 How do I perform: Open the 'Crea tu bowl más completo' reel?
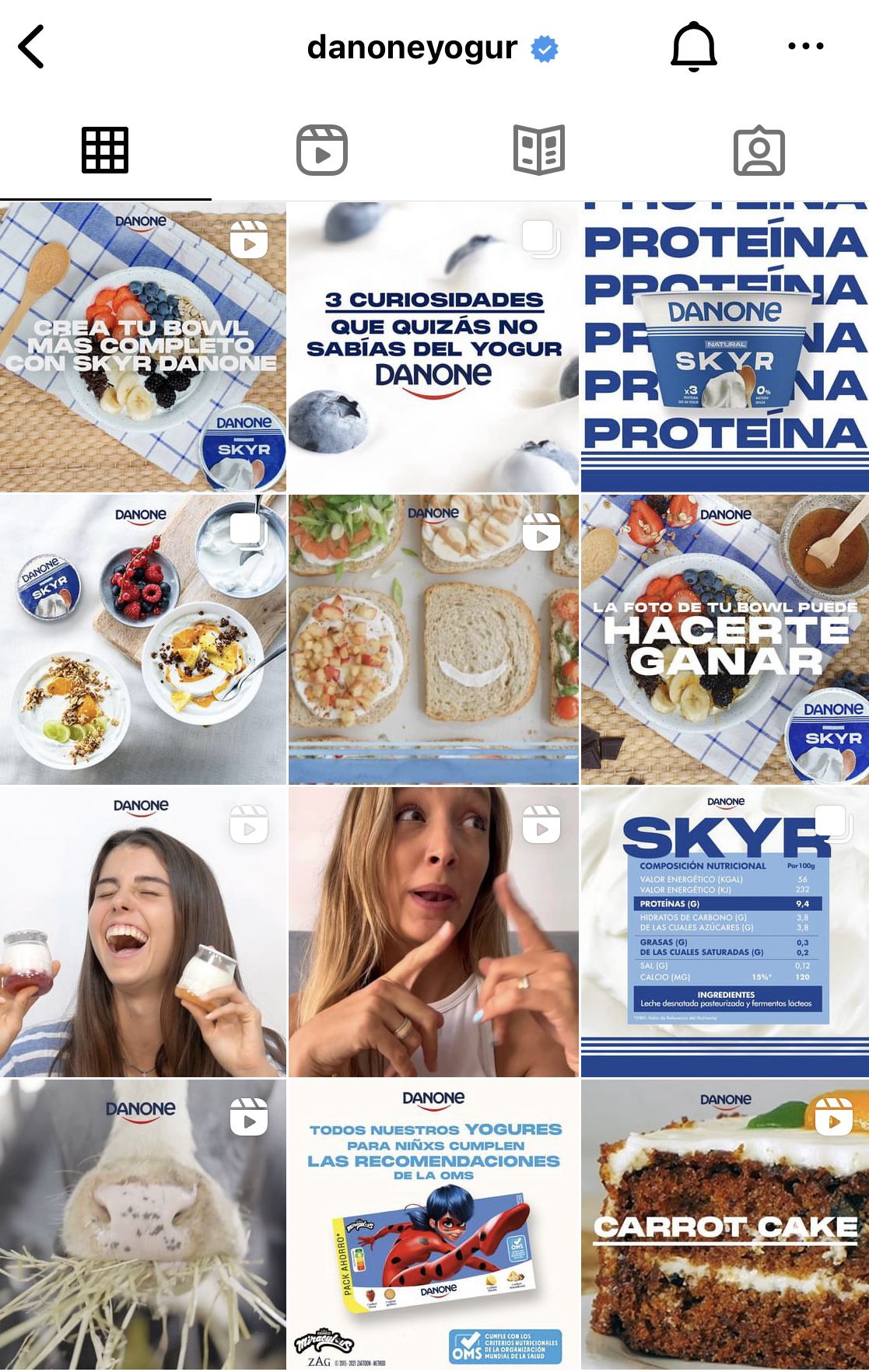[x=143, y=347]
